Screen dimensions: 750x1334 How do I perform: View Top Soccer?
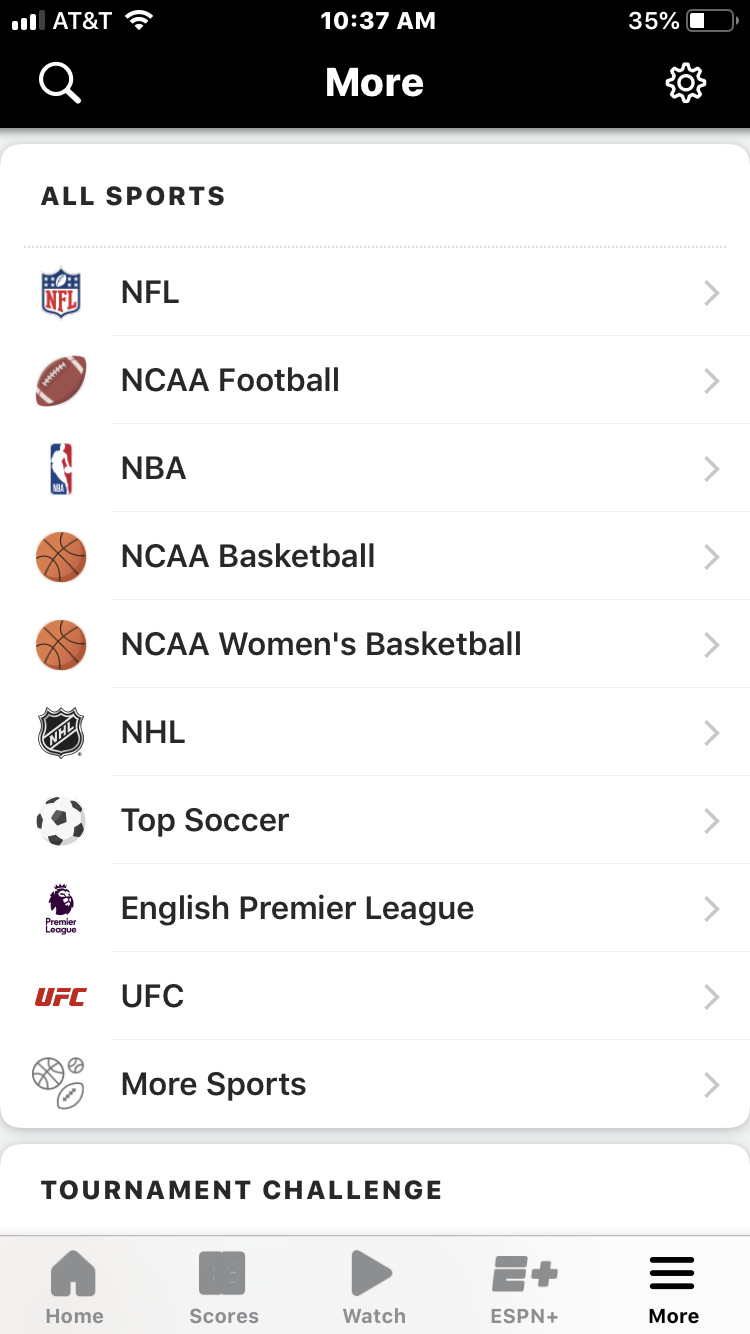point(375,820)
